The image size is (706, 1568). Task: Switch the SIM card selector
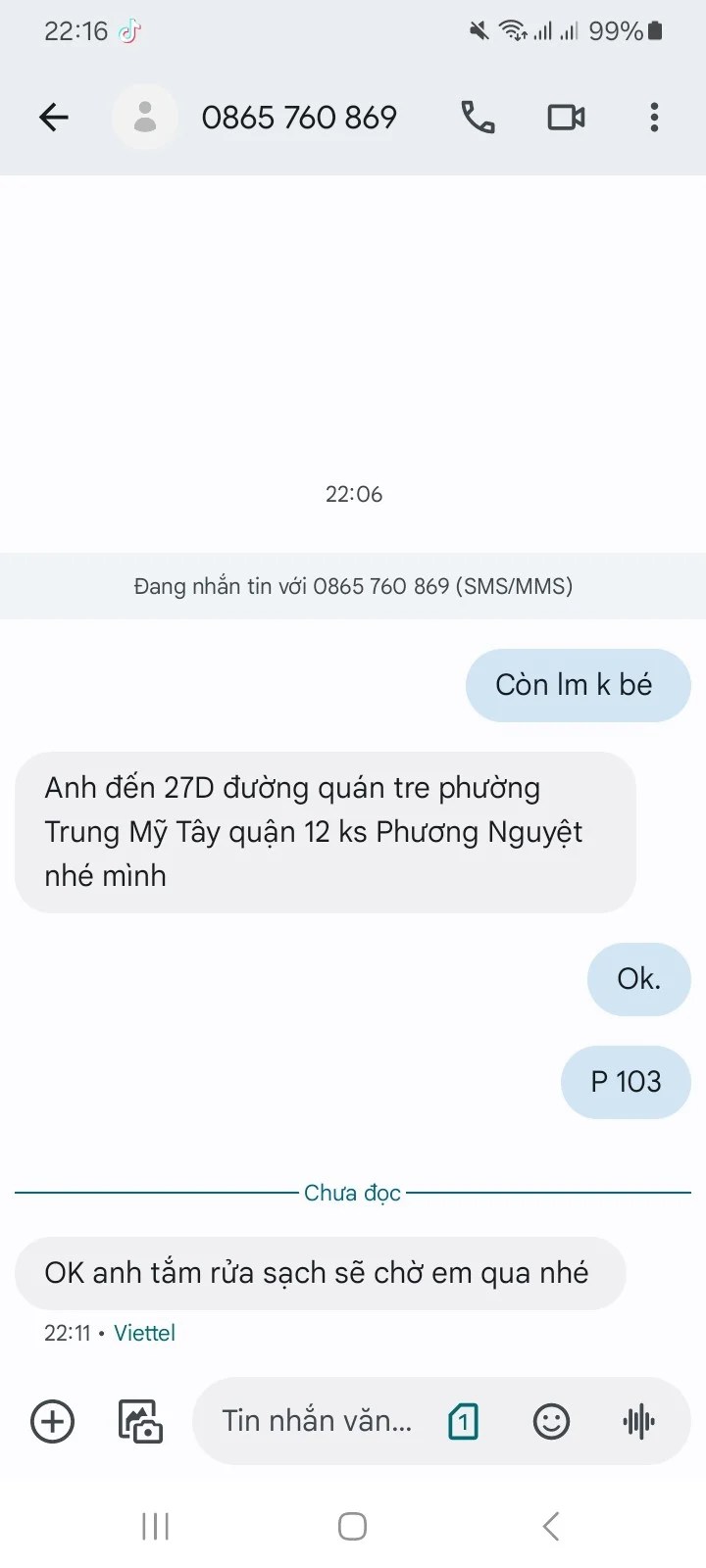point(463,1421)
